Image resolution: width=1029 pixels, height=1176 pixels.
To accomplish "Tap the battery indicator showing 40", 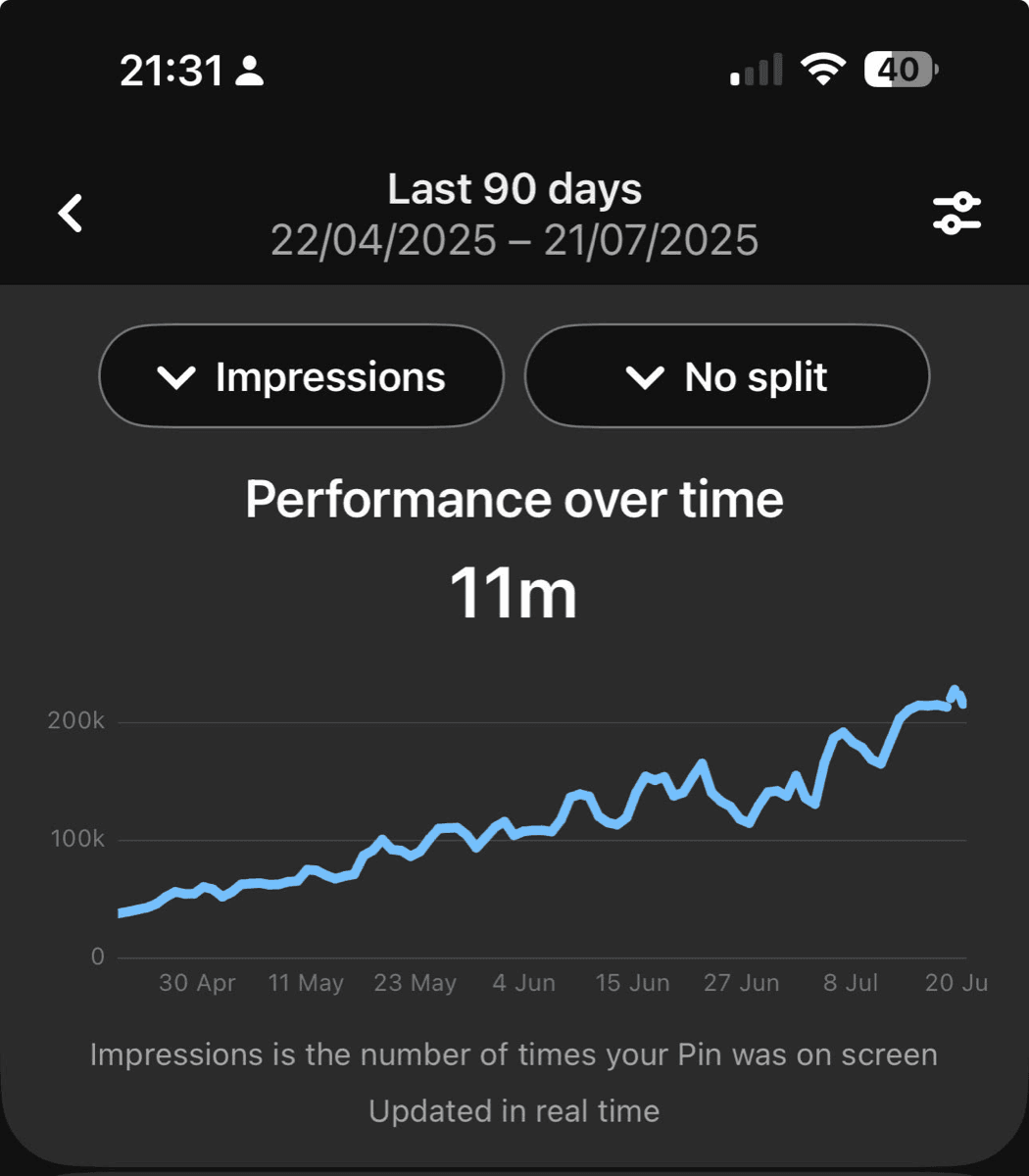I will pyautogui.click(x=899, y=69).
